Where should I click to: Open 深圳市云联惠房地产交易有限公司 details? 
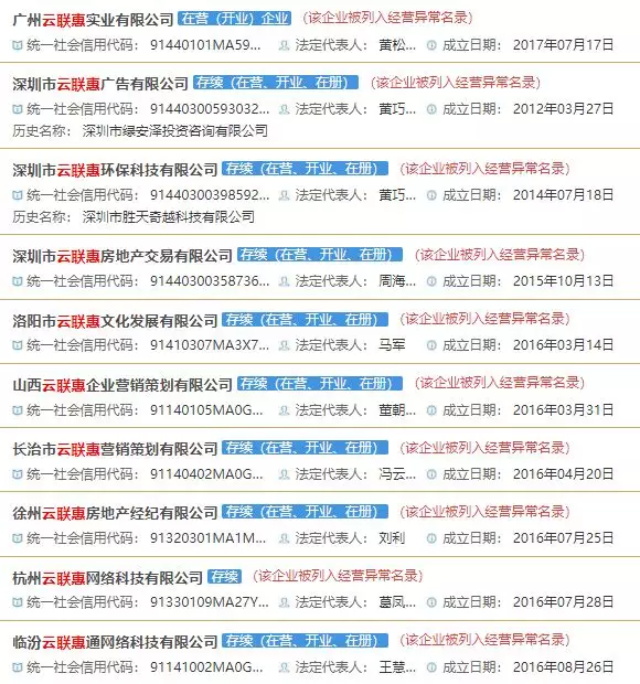121,256
